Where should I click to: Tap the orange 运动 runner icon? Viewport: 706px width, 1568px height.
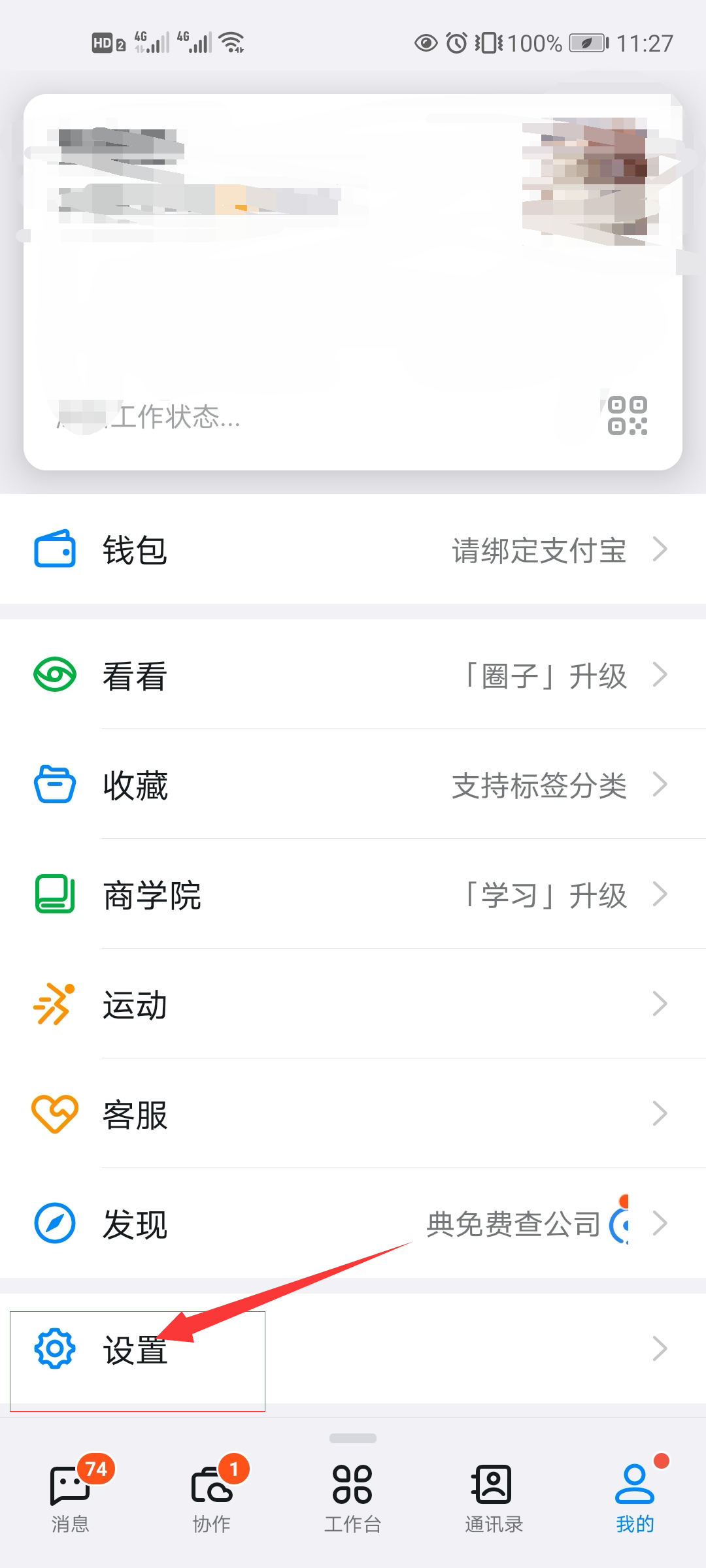pyautogui.click(x=55, y=1005)
